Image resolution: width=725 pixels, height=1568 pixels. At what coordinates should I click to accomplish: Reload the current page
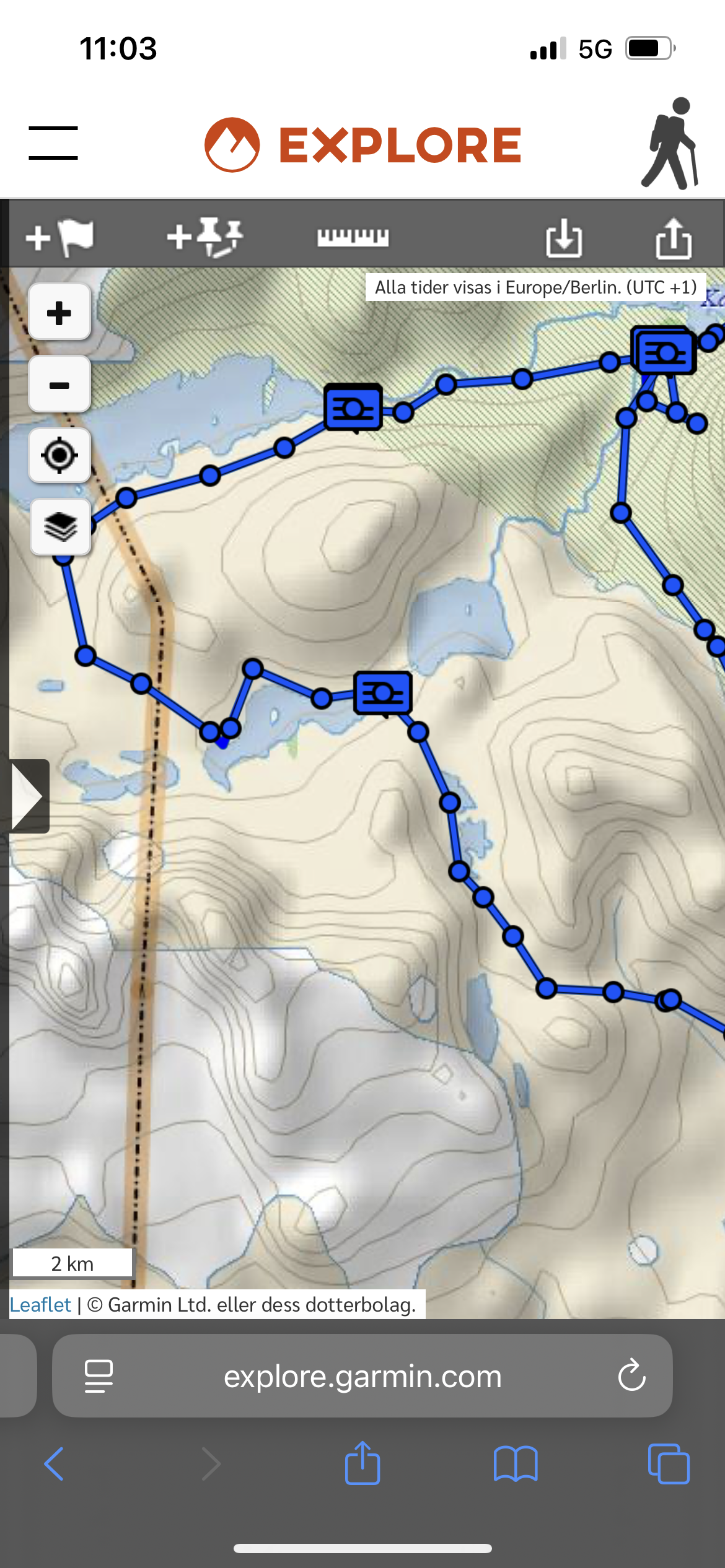pos(631,1376)
